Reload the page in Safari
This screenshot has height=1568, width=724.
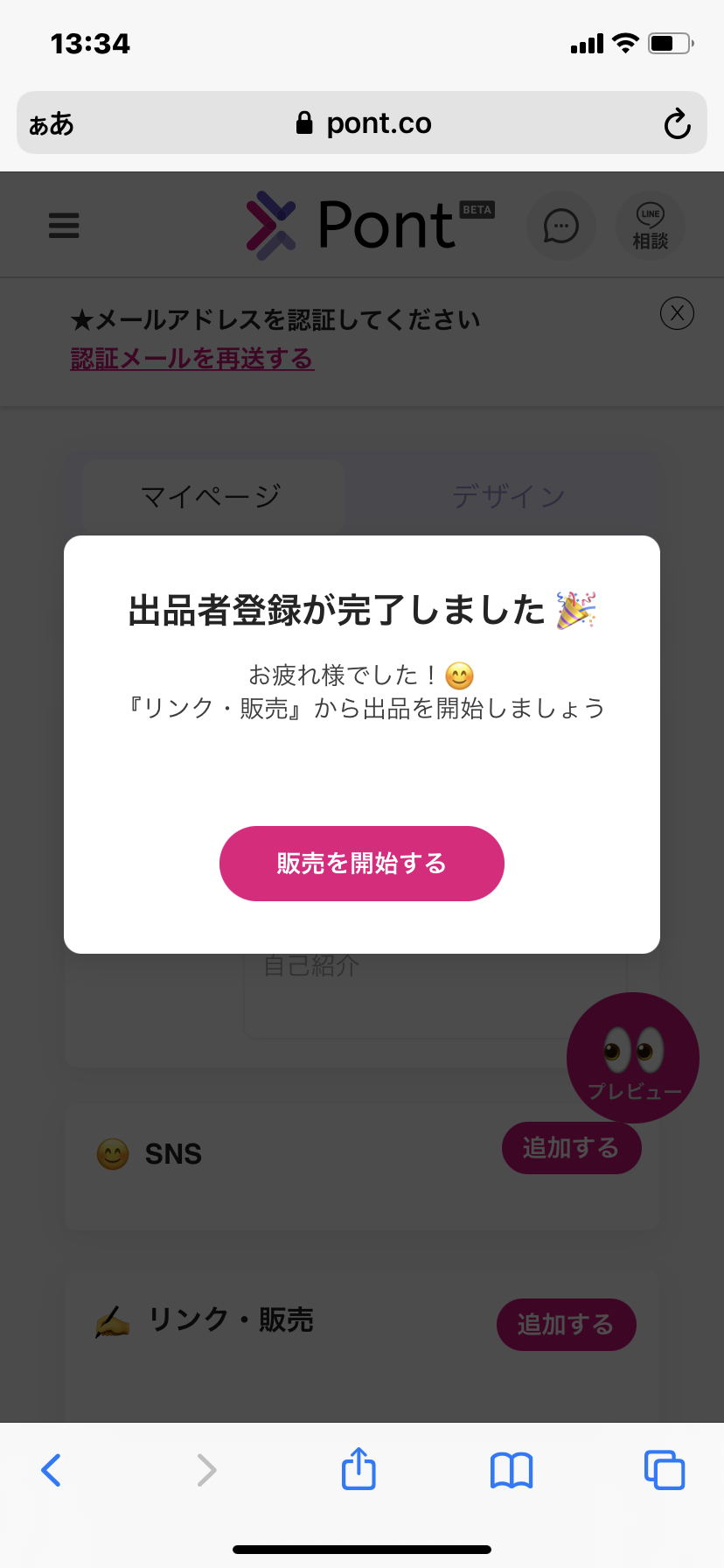677,123
